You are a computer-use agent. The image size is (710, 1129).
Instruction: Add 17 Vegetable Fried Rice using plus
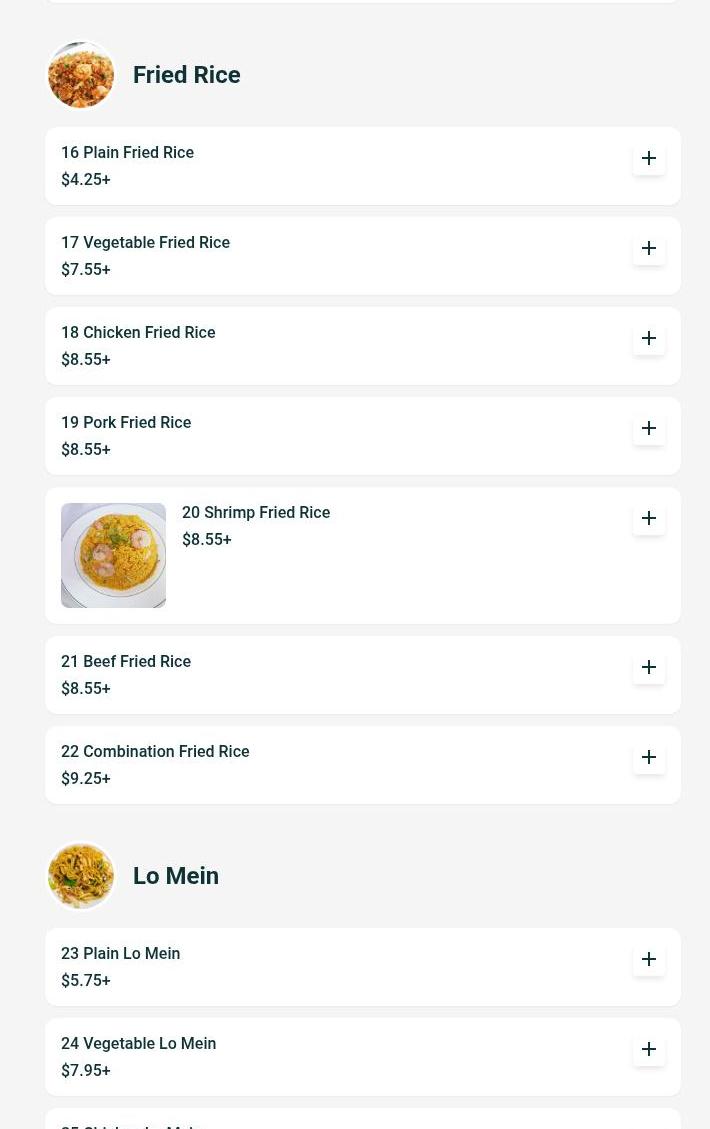tap(649, 248)
